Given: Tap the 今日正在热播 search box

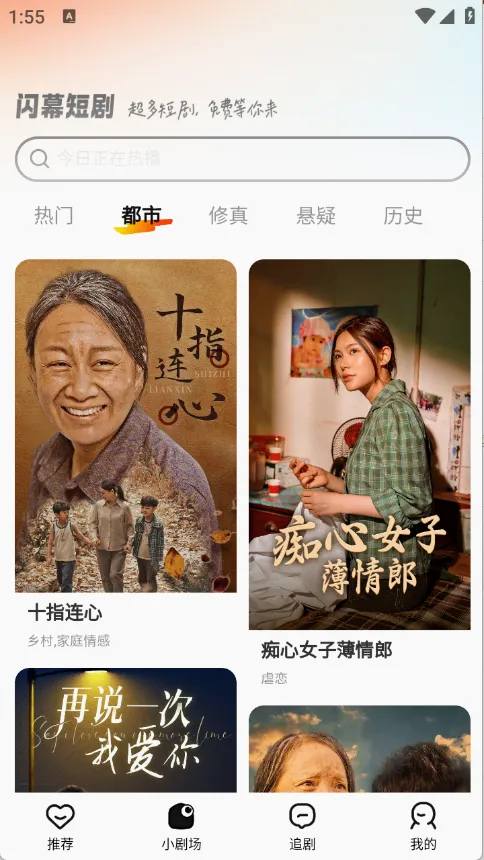Looking at the screenshot, I should click(243, 159).
